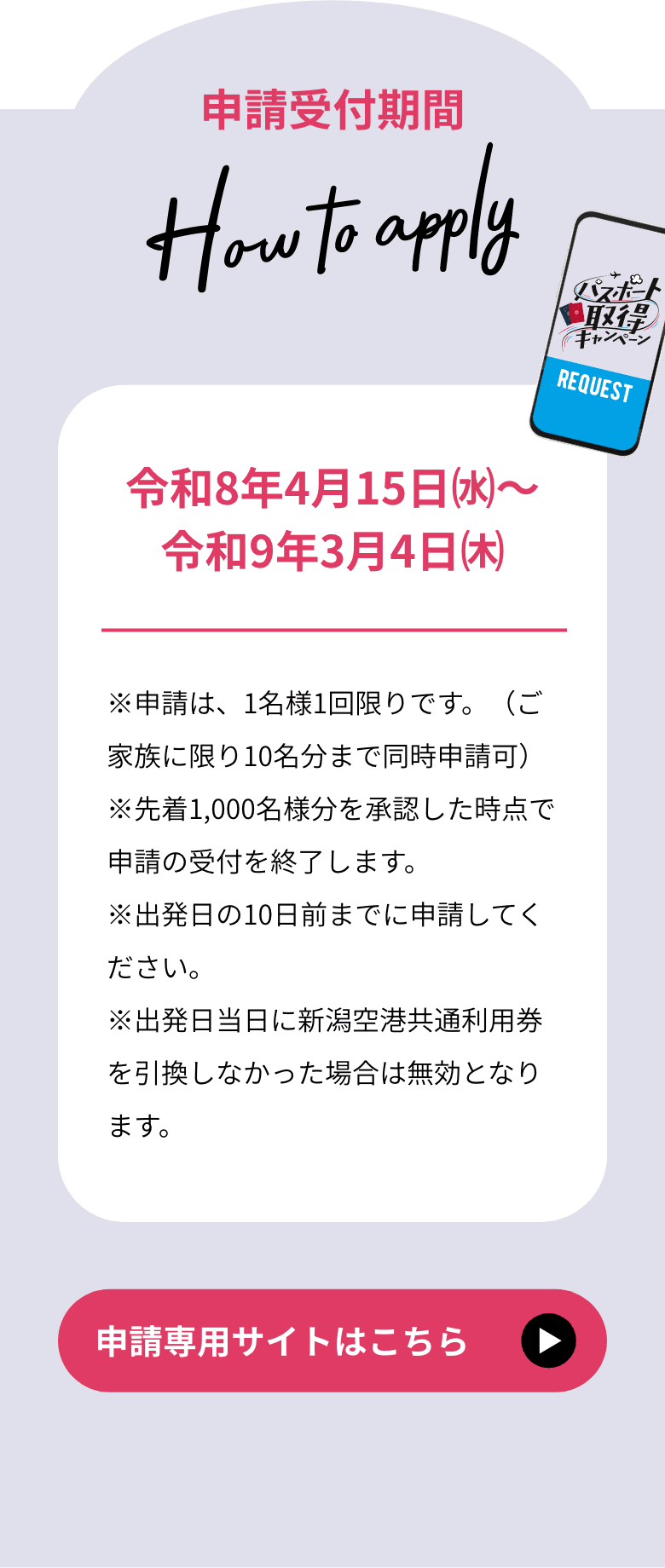Image resolution: width=665 pixels, height=1568 pixels.
Task: Click the 令和8年4月15日 start date text
Action: pyautogui.click(x=332, y=487)
